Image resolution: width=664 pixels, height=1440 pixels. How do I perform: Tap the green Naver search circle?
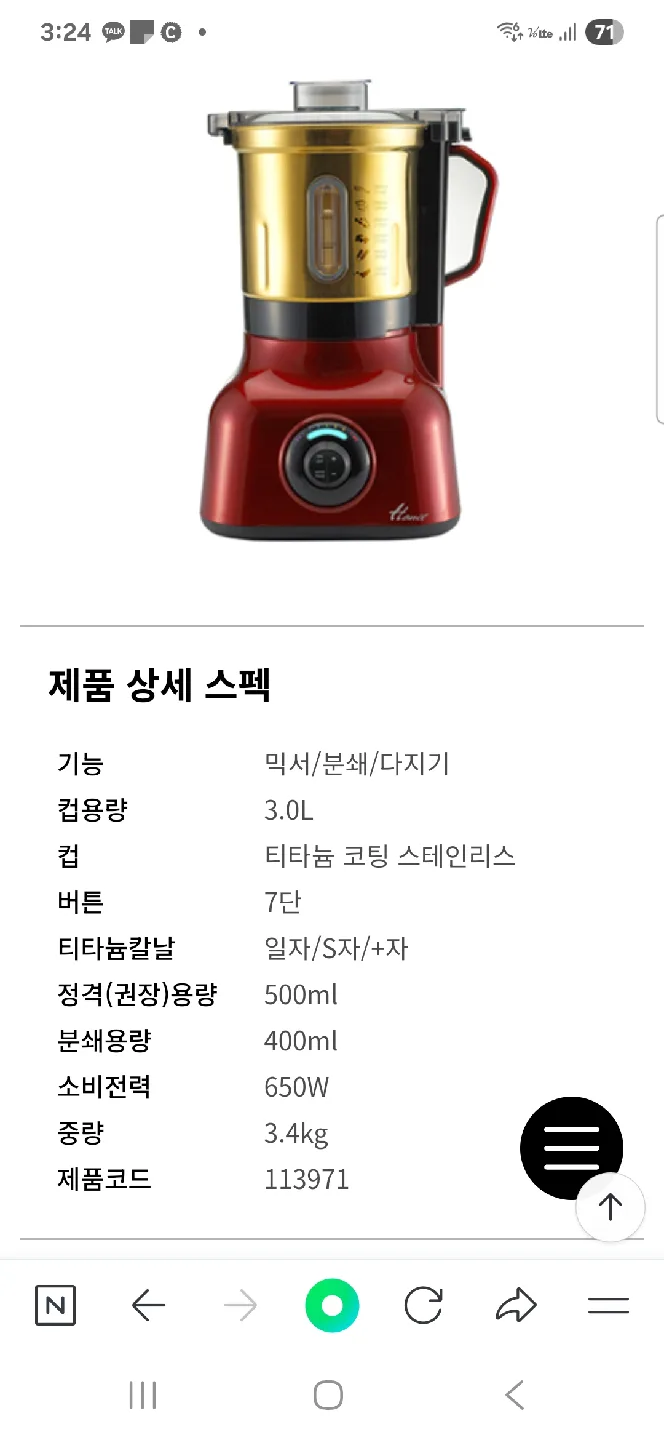point(332,1305)
